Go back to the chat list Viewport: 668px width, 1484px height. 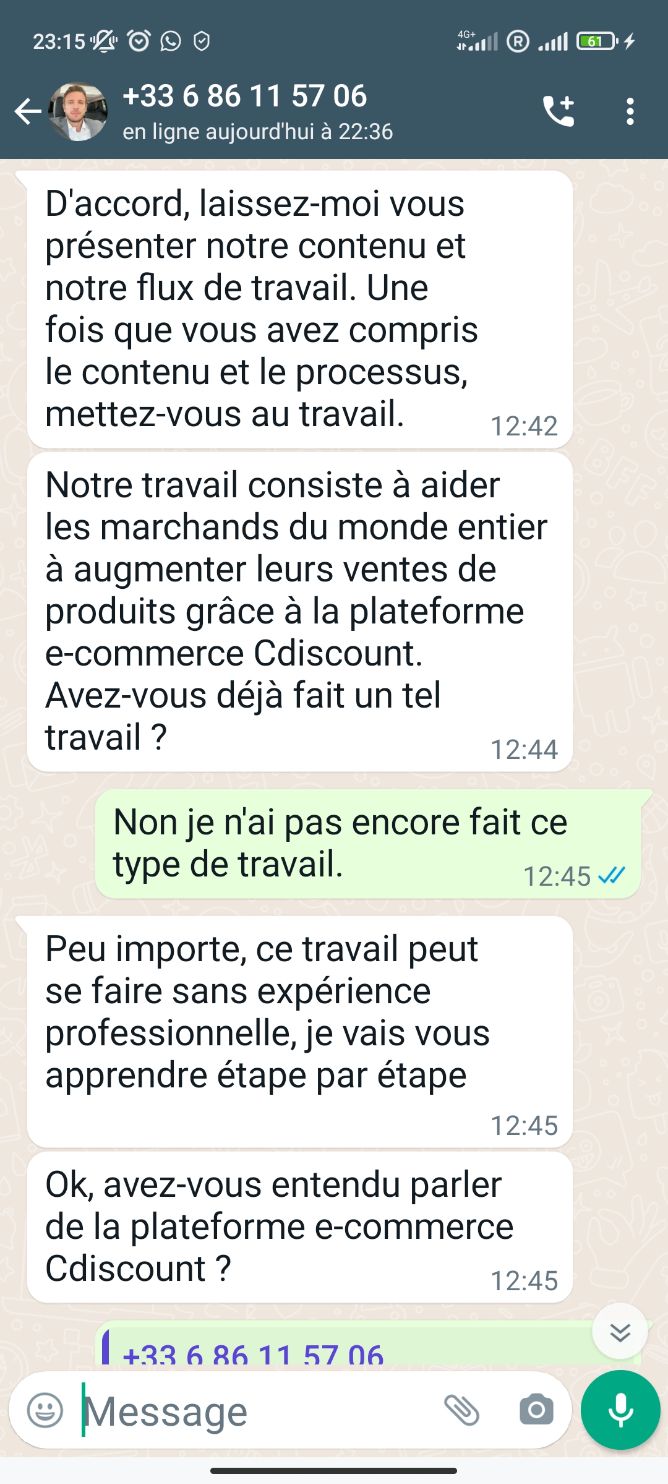click(x=27, y=112)
